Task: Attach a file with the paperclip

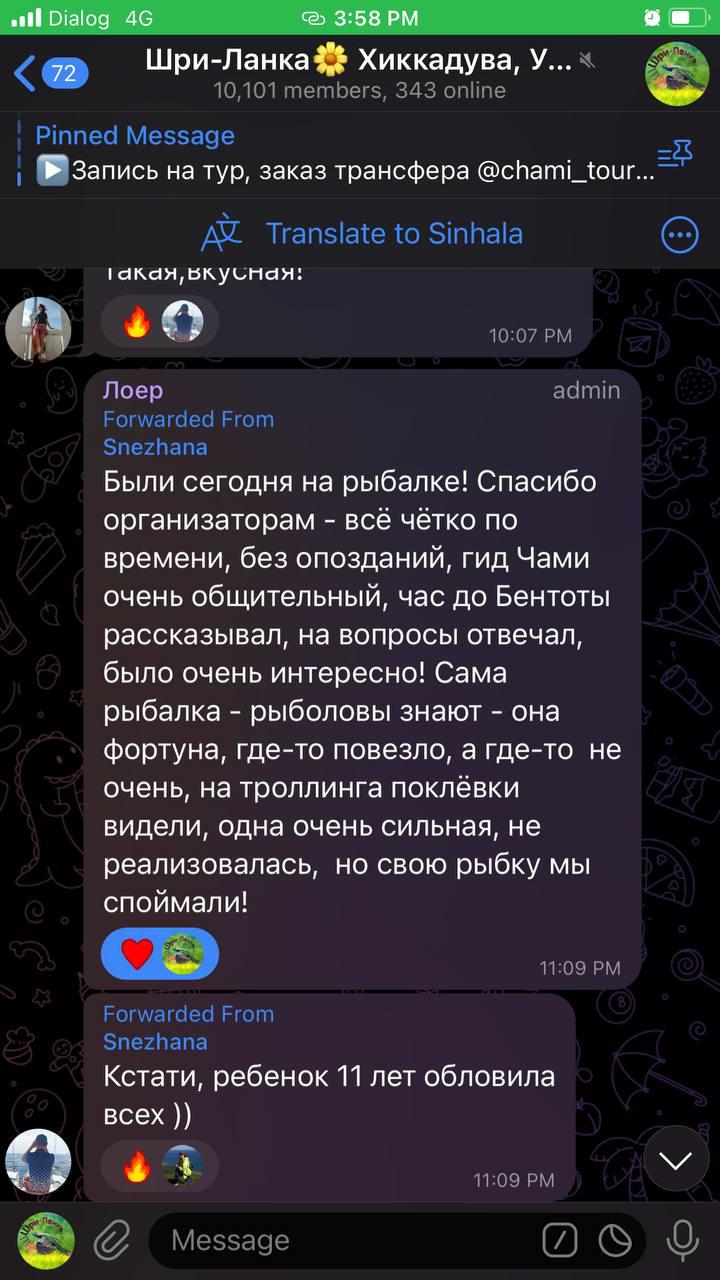Action: tap(112, 1241)
